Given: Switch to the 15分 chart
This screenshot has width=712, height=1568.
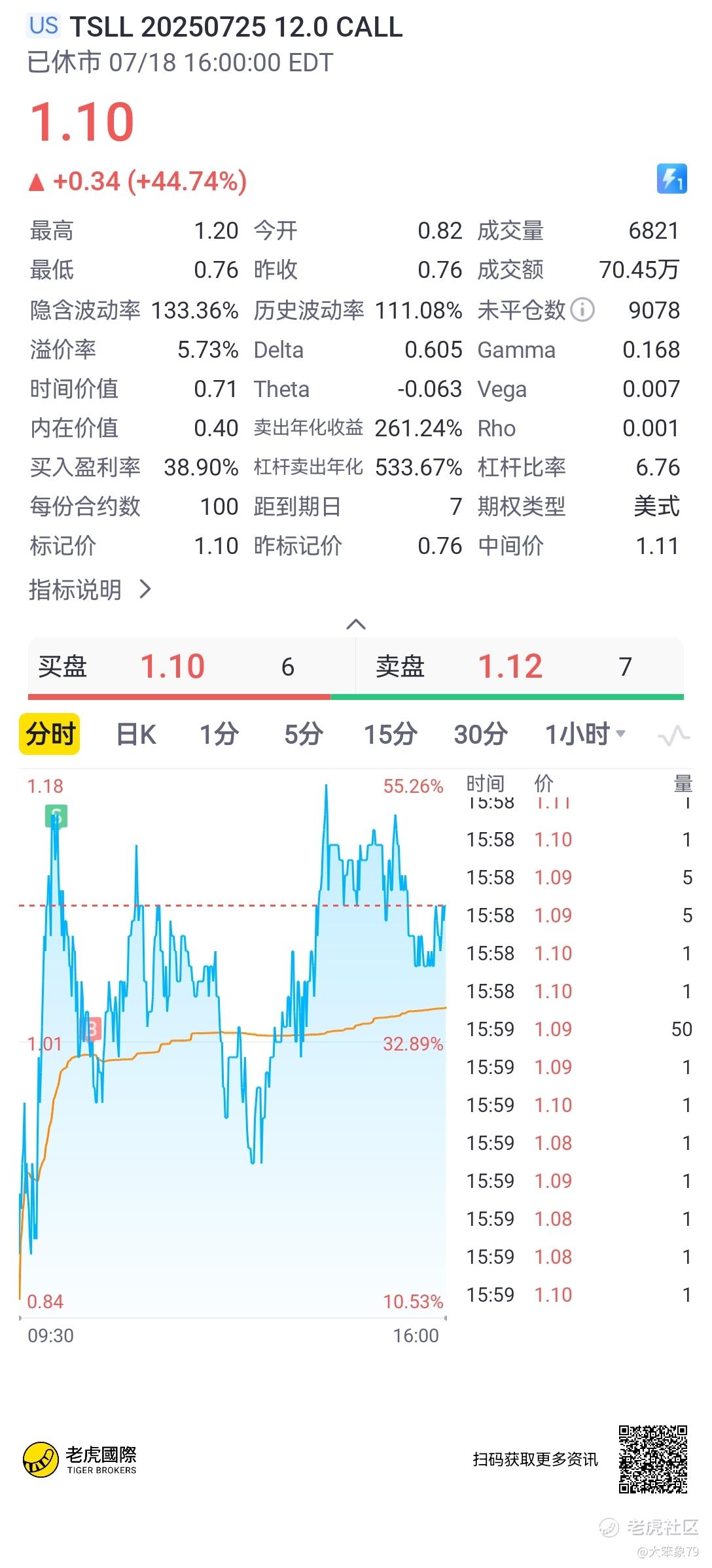Looking at the screenshot, I should tap(391, 734).
